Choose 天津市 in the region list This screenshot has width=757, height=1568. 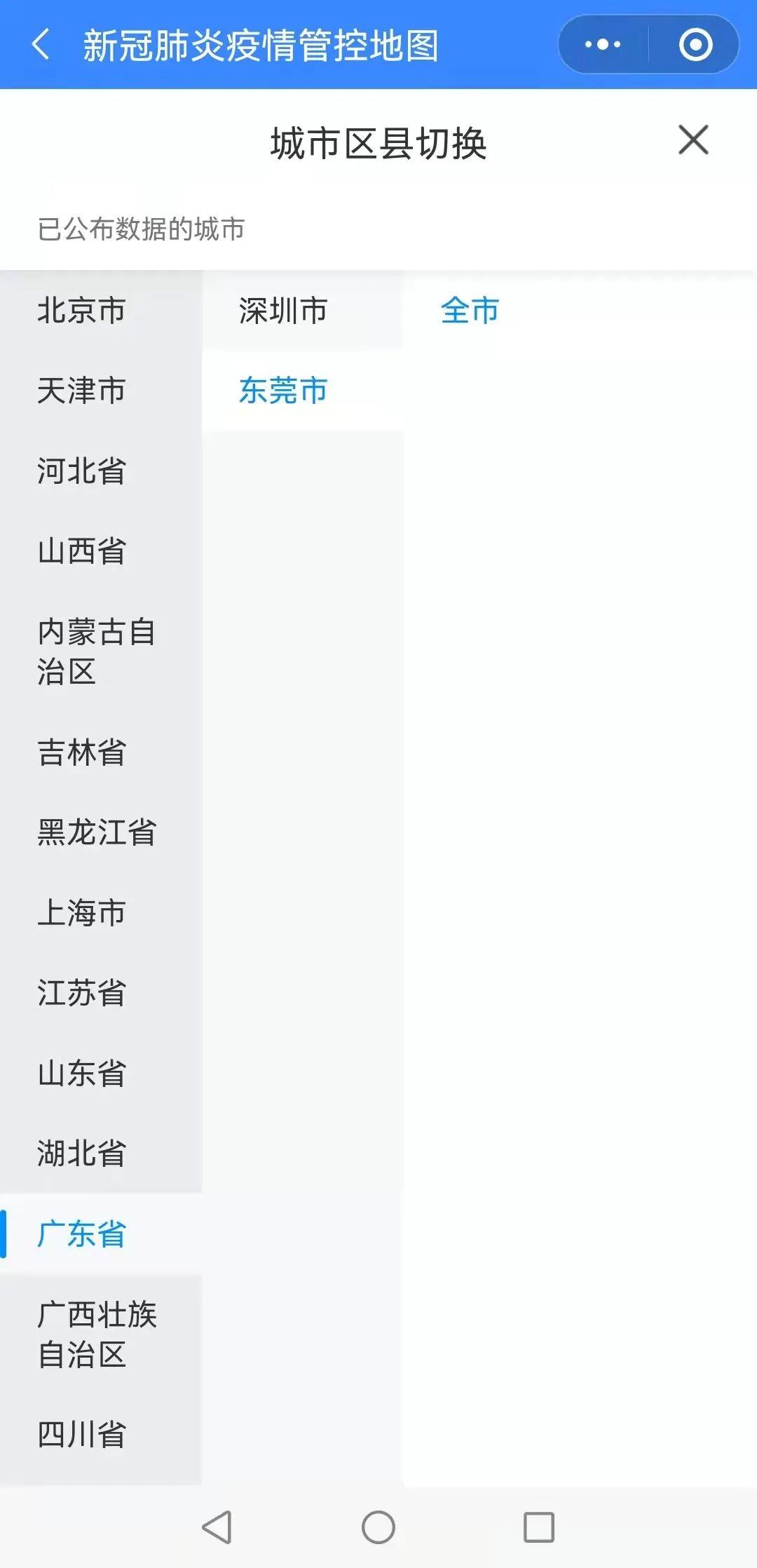pos(81,390)
